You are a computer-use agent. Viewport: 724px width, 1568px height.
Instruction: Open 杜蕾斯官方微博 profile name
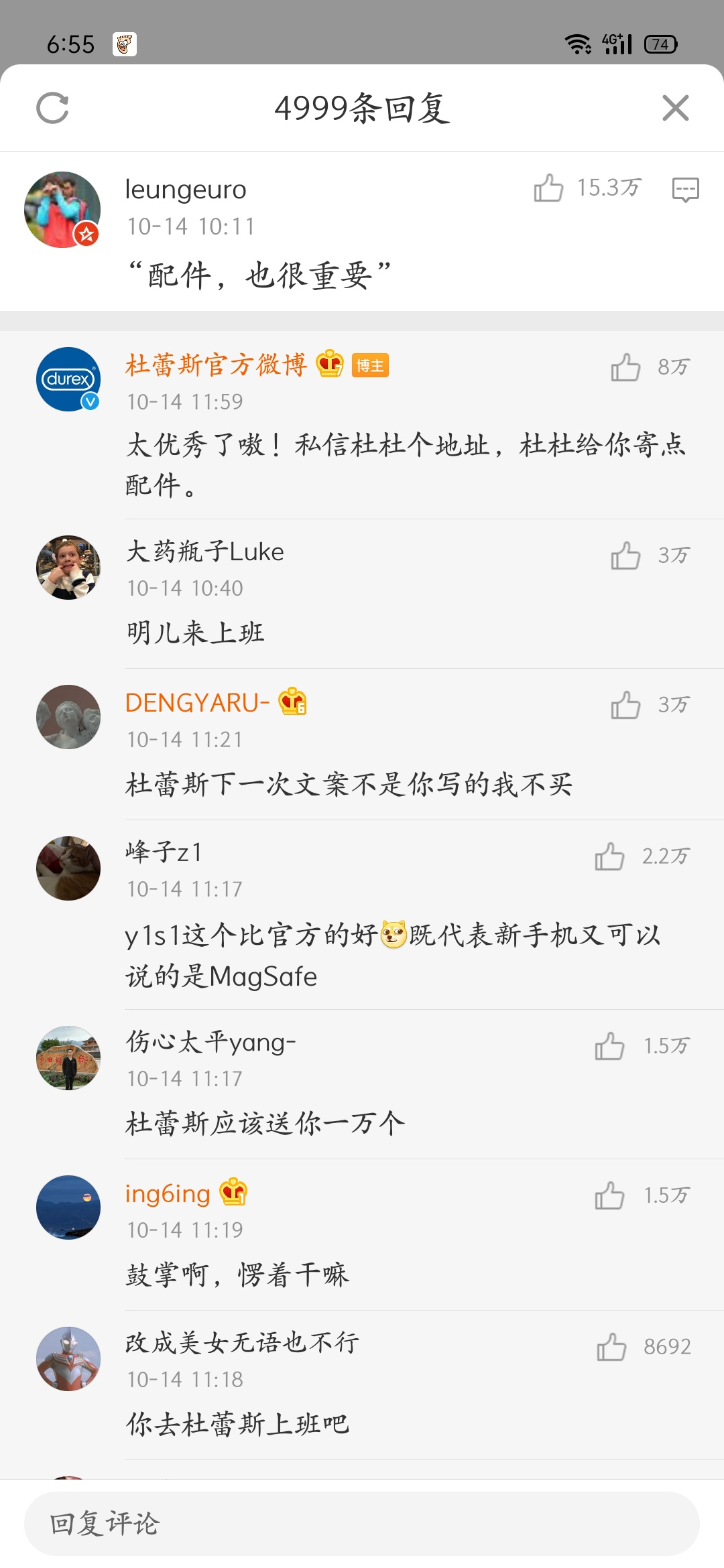(x=216, y=365)
